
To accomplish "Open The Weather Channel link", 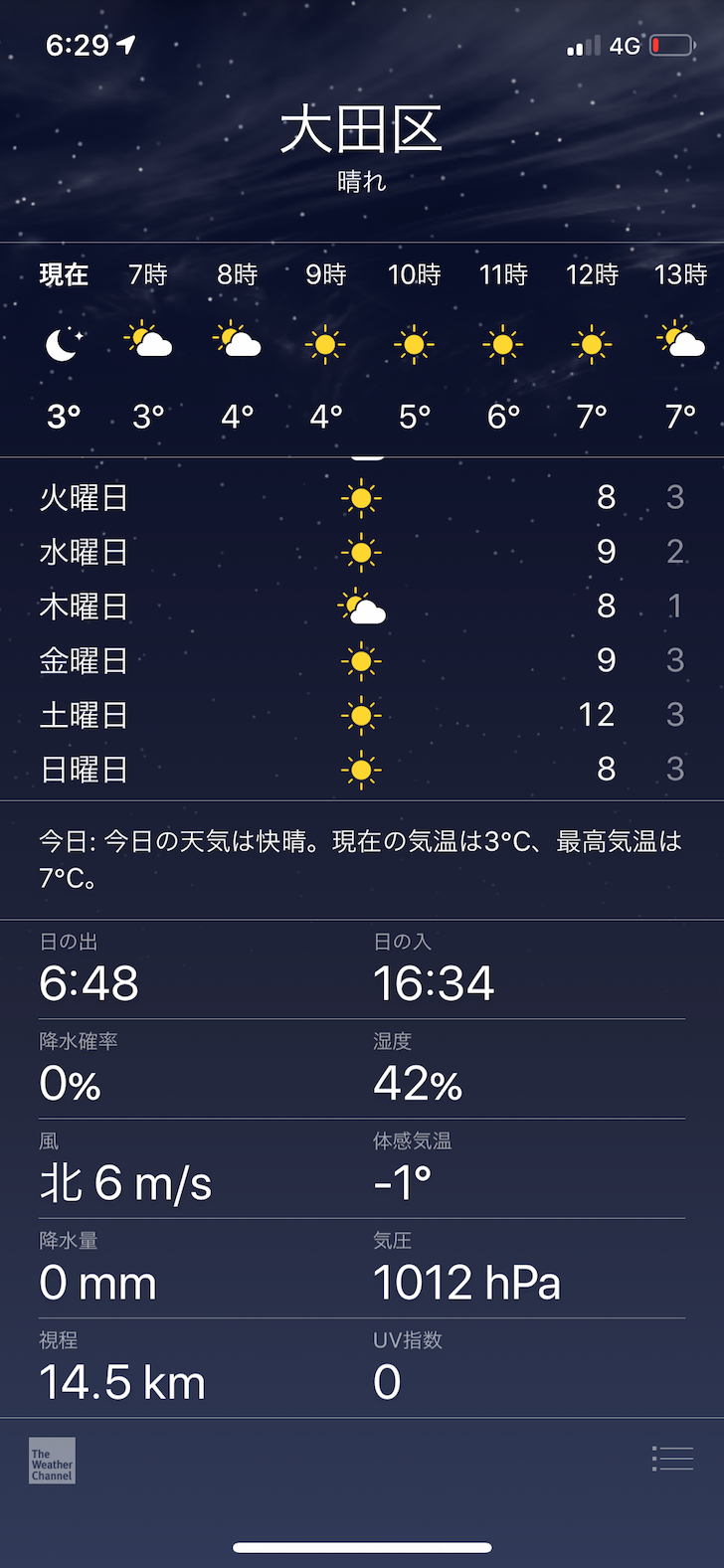I will click(x=52, y=1461).
